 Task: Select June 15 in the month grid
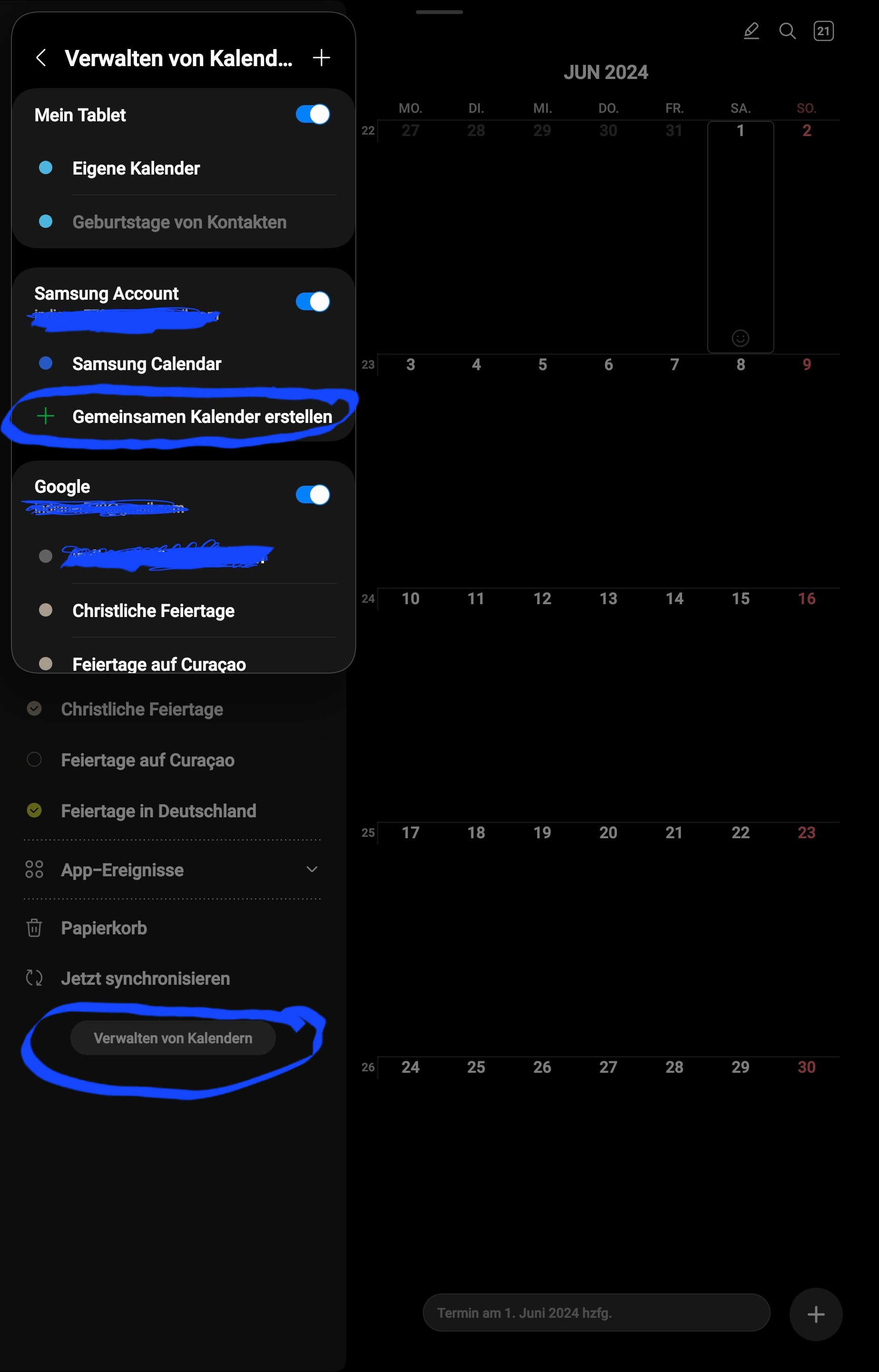(x=740, y=598)
